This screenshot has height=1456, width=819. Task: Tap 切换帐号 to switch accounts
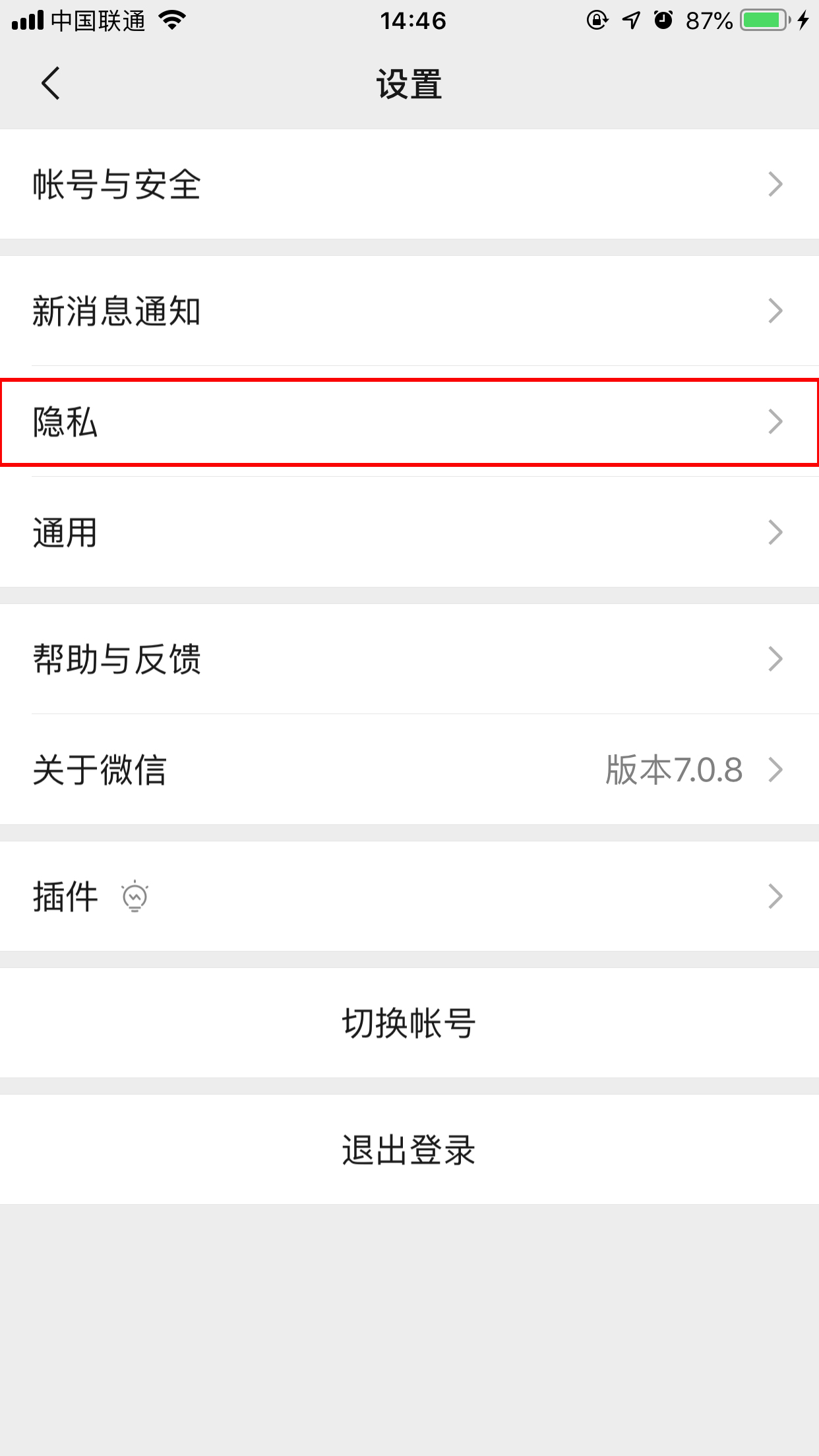409,1023
